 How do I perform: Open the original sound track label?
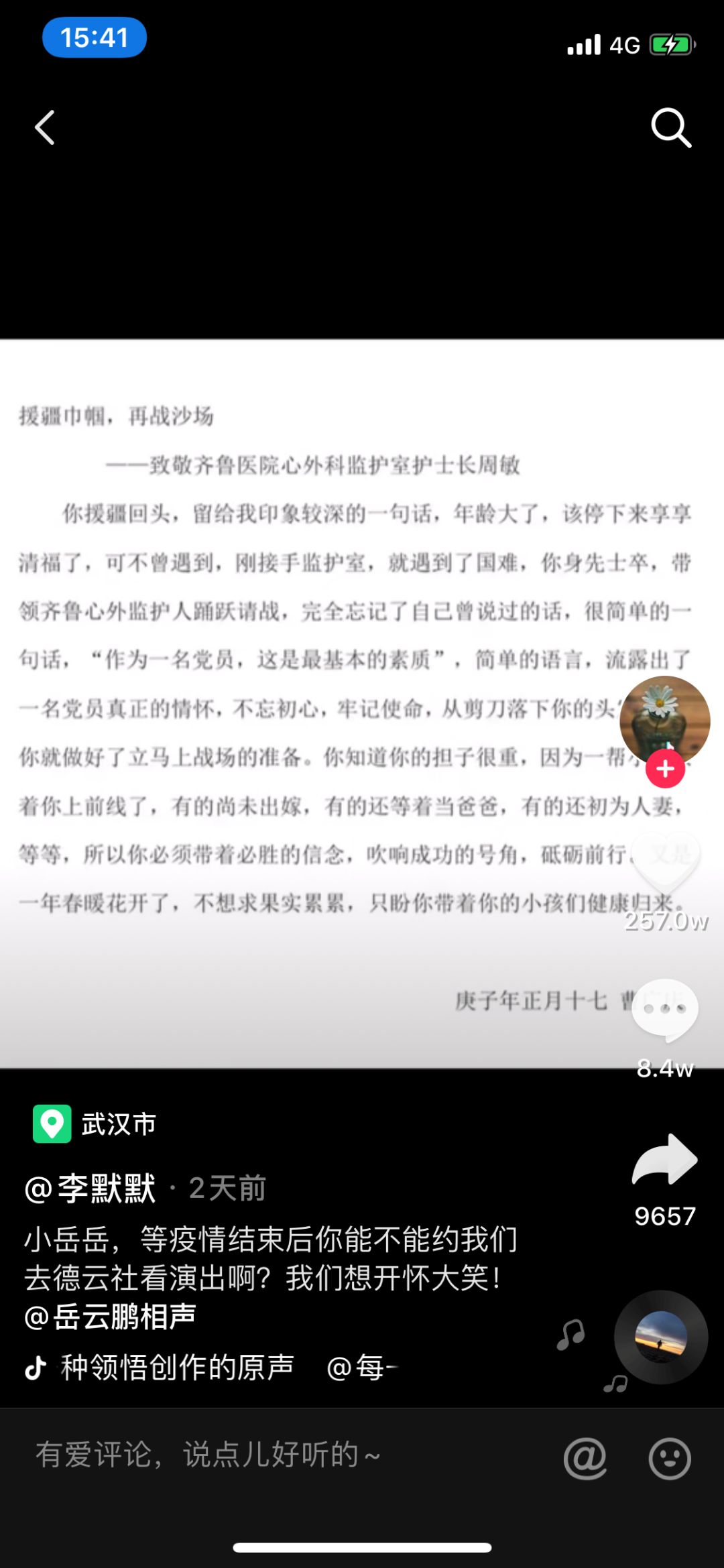click(x=177, y=1368)
